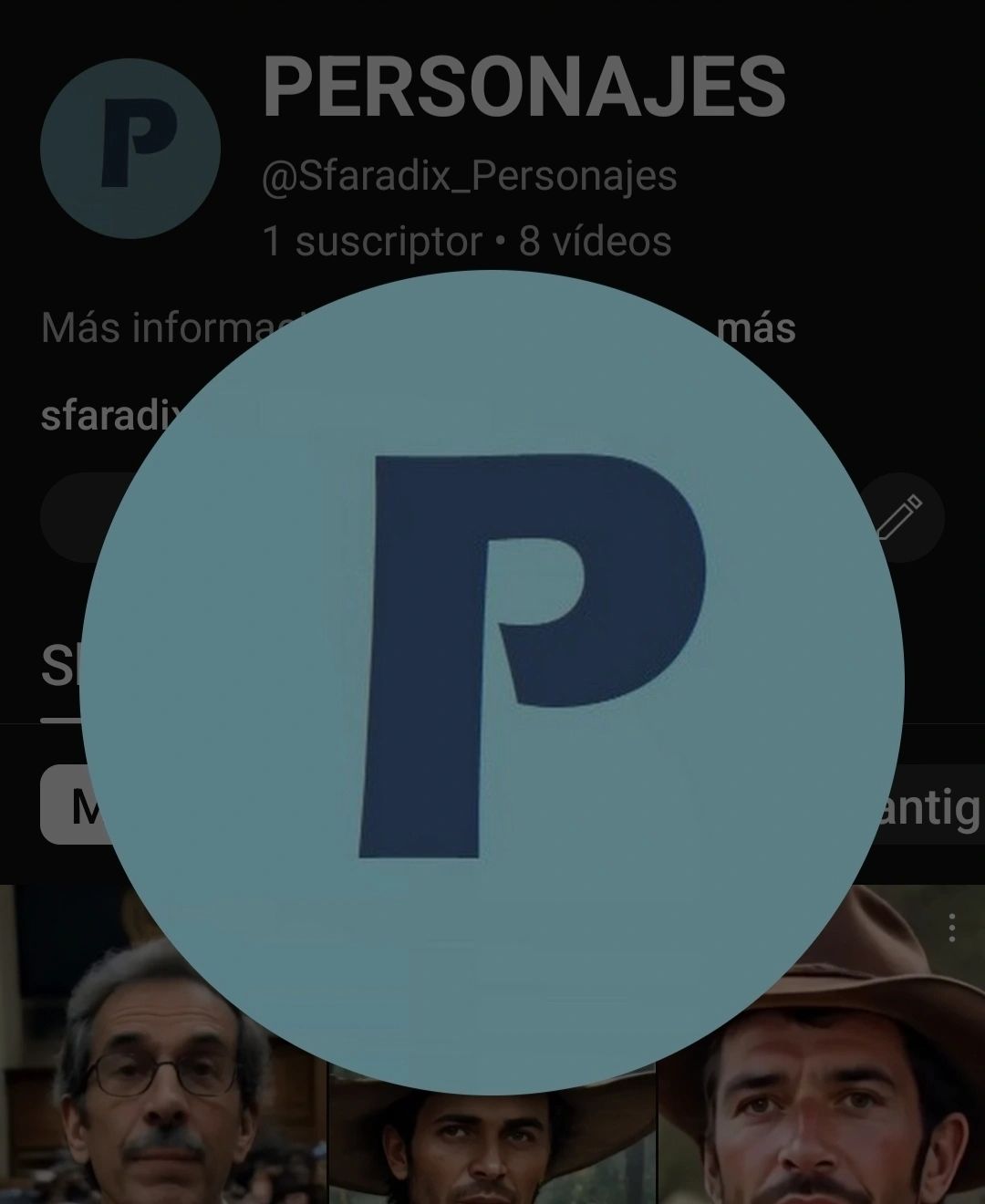985x1204 pixels.
Task: Tap the pencil edit channel icon
Action: (x=900, y=516)
